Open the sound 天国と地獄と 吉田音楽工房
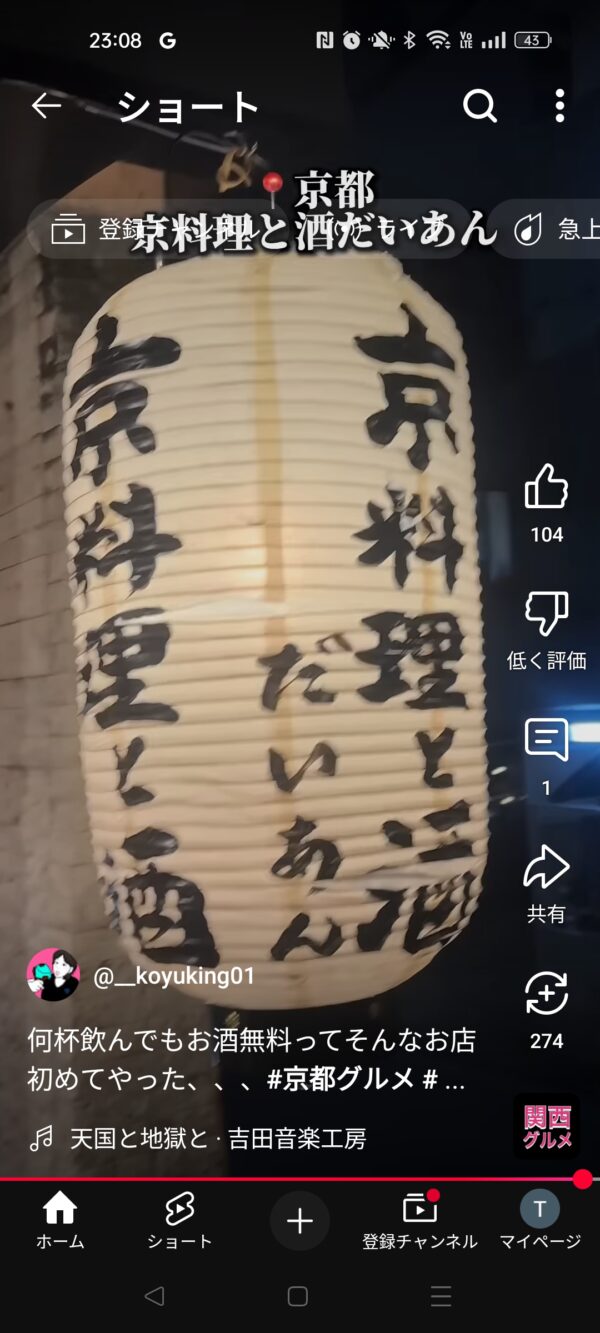Image resolution: width=600 pixels, height=1333 pixels. click(218, 1138)
